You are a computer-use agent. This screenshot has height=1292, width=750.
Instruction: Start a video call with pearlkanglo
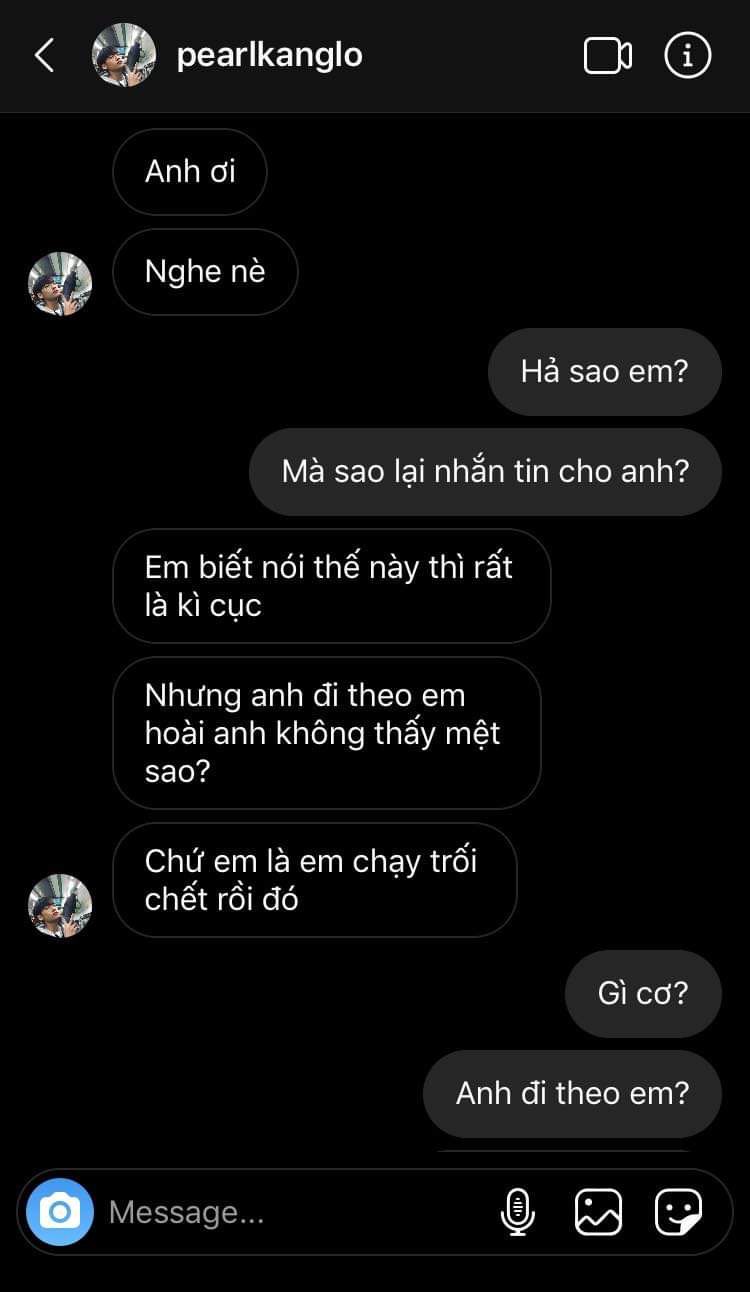607,56
